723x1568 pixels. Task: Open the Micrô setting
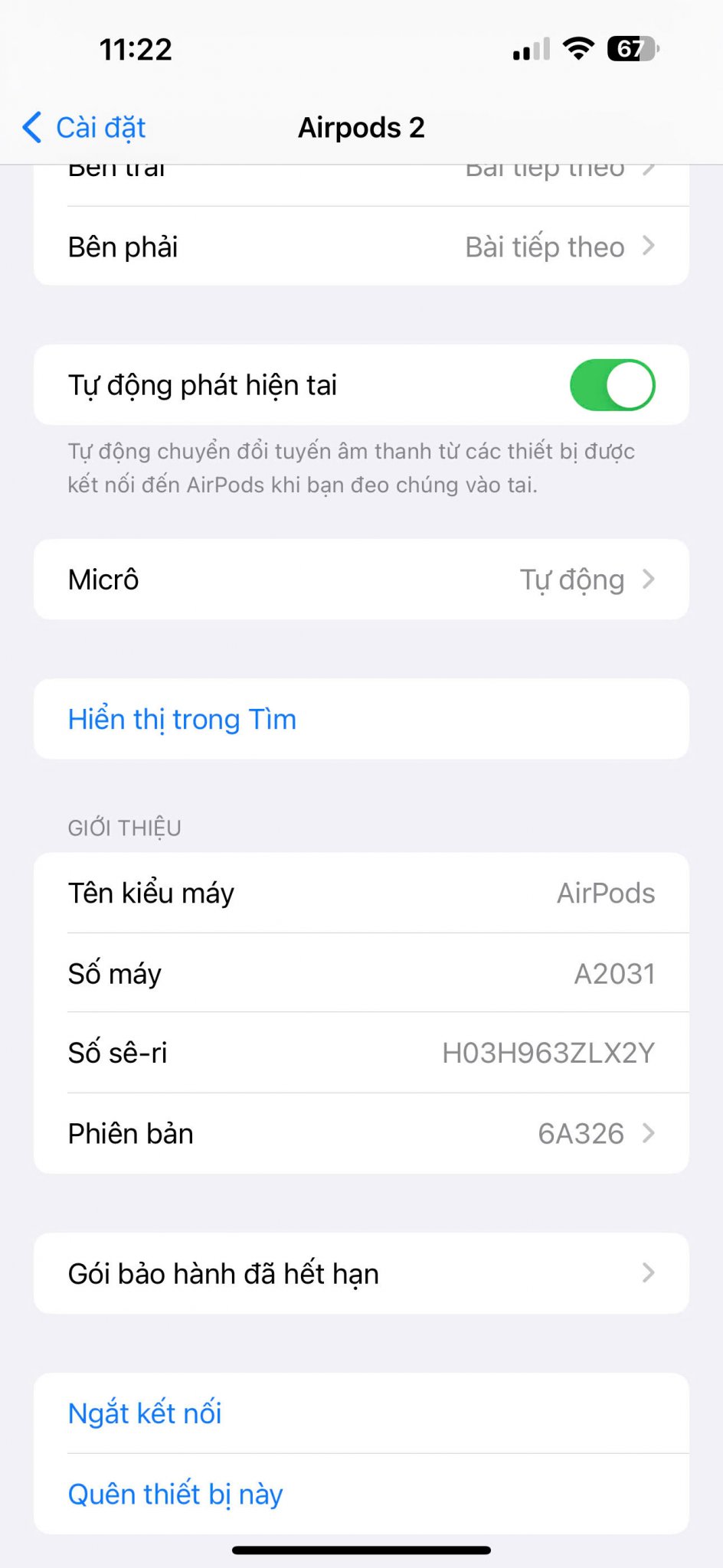(361, 580)
